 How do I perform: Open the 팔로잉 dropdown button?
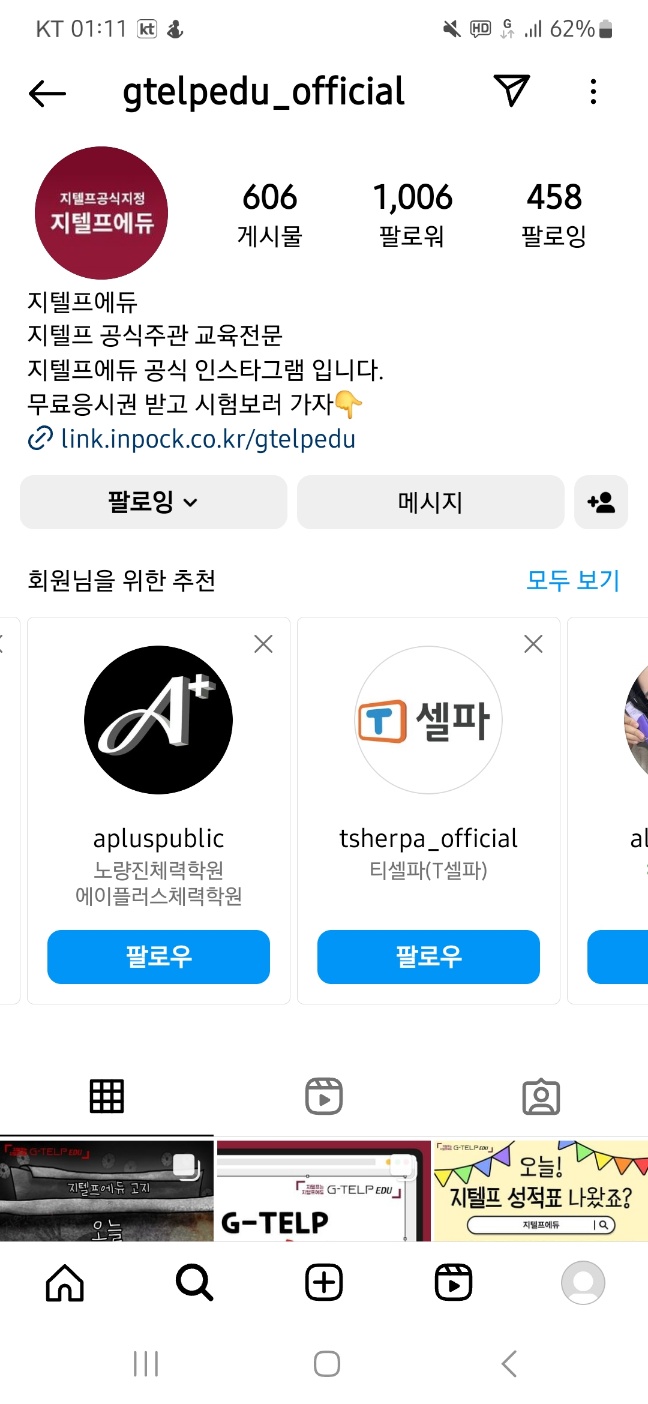pyautogui.click(x=153, y=502)
